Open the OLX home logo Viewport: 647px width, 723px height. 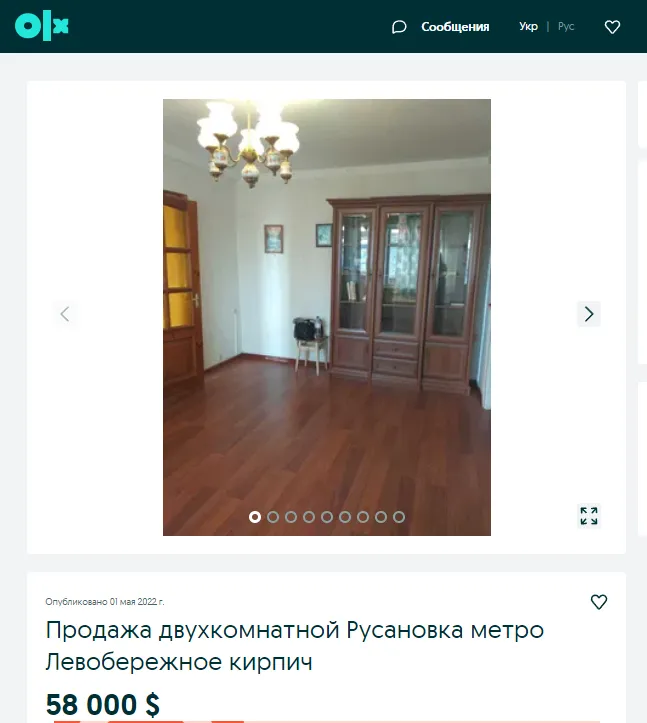[x=42, y=27]
